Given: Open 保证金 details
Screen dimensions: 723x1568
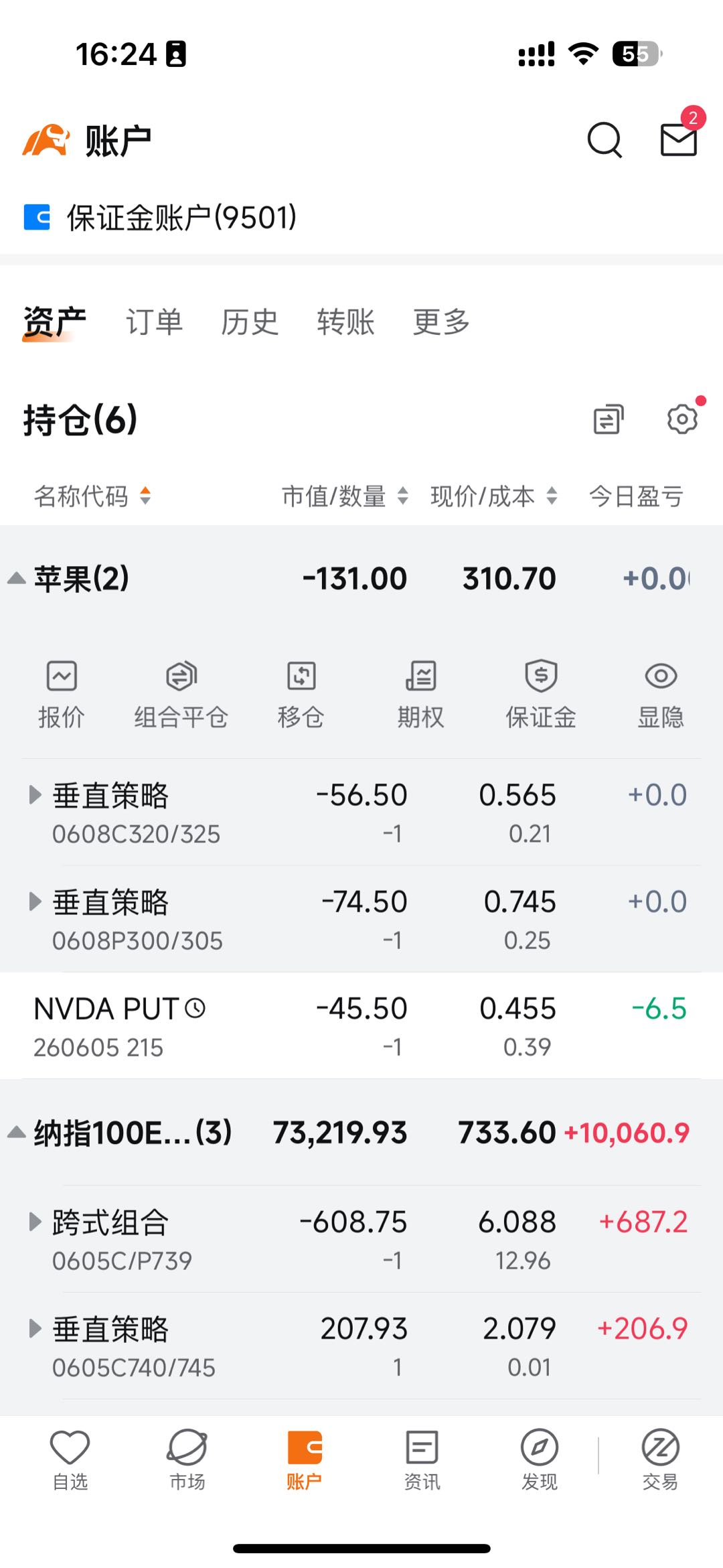Looking at the screenshot, I should (x=541, y=695).
